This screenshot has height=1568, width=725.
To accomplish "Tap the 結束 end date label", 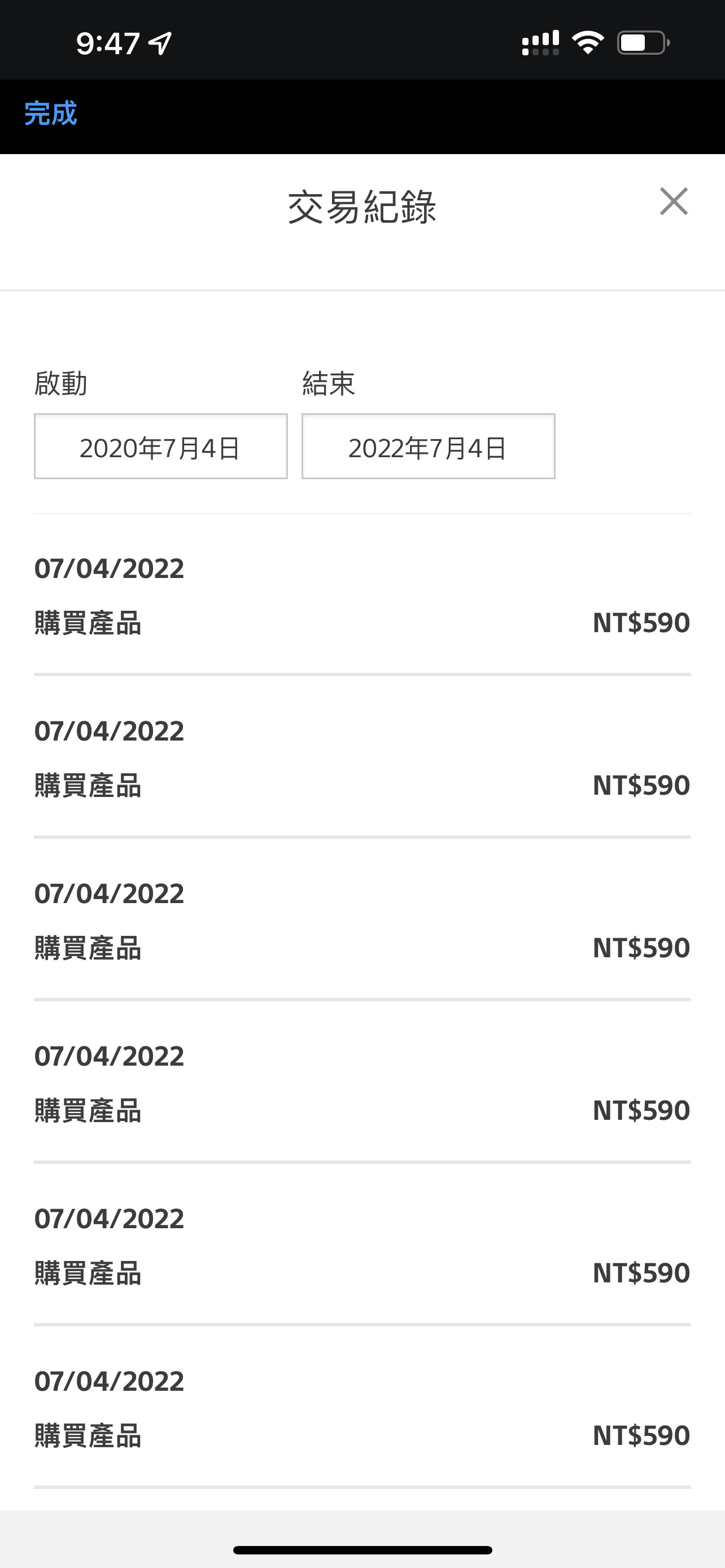I will point(326,383).
